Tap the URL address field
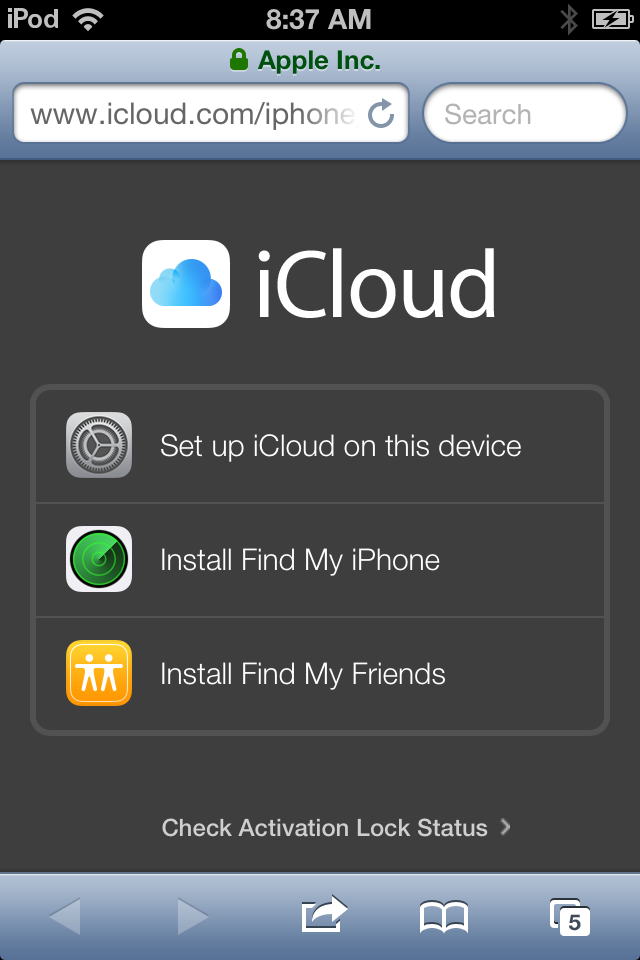Viewport: 640px width, 960px height. coord(190,114)
